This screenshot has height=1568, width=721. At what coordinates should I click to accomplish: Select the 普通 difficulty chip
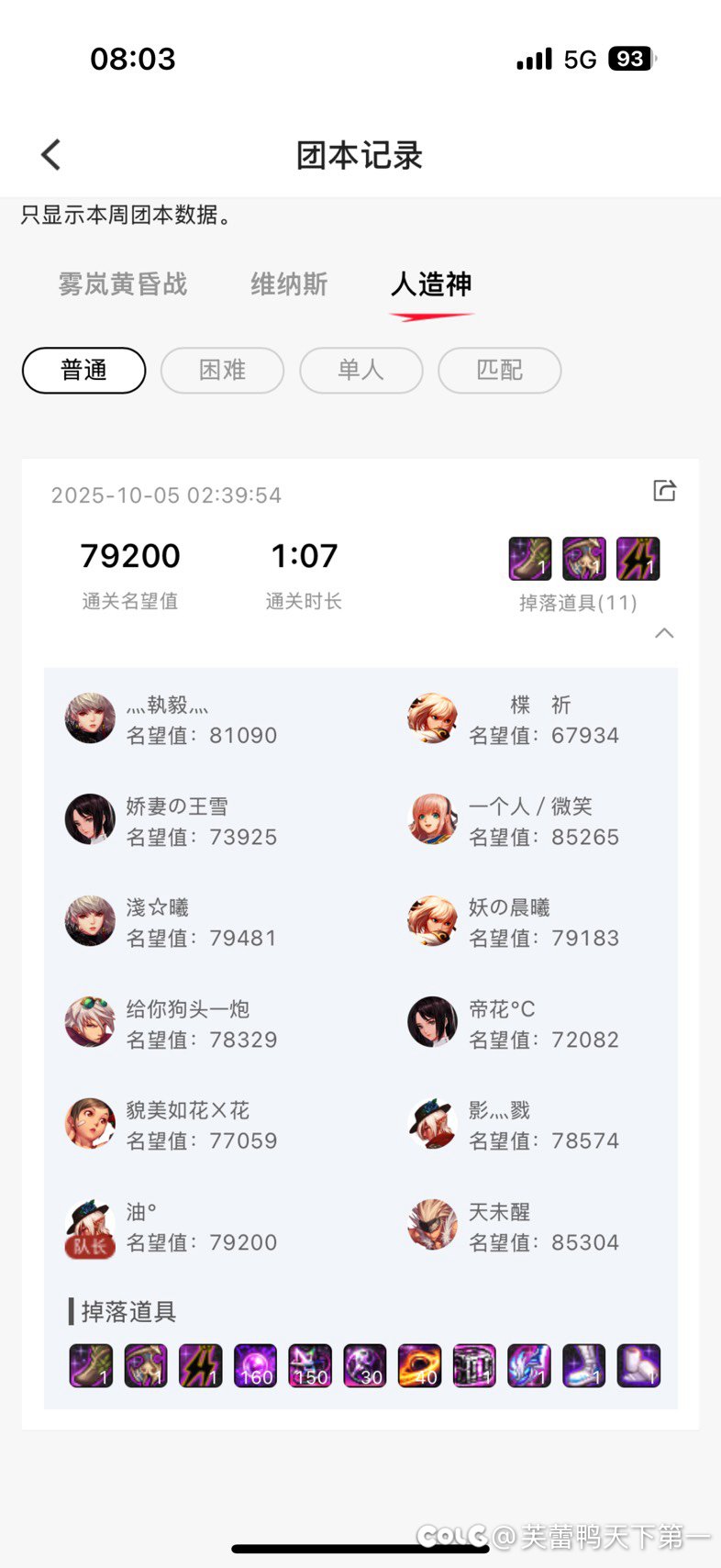83,370
